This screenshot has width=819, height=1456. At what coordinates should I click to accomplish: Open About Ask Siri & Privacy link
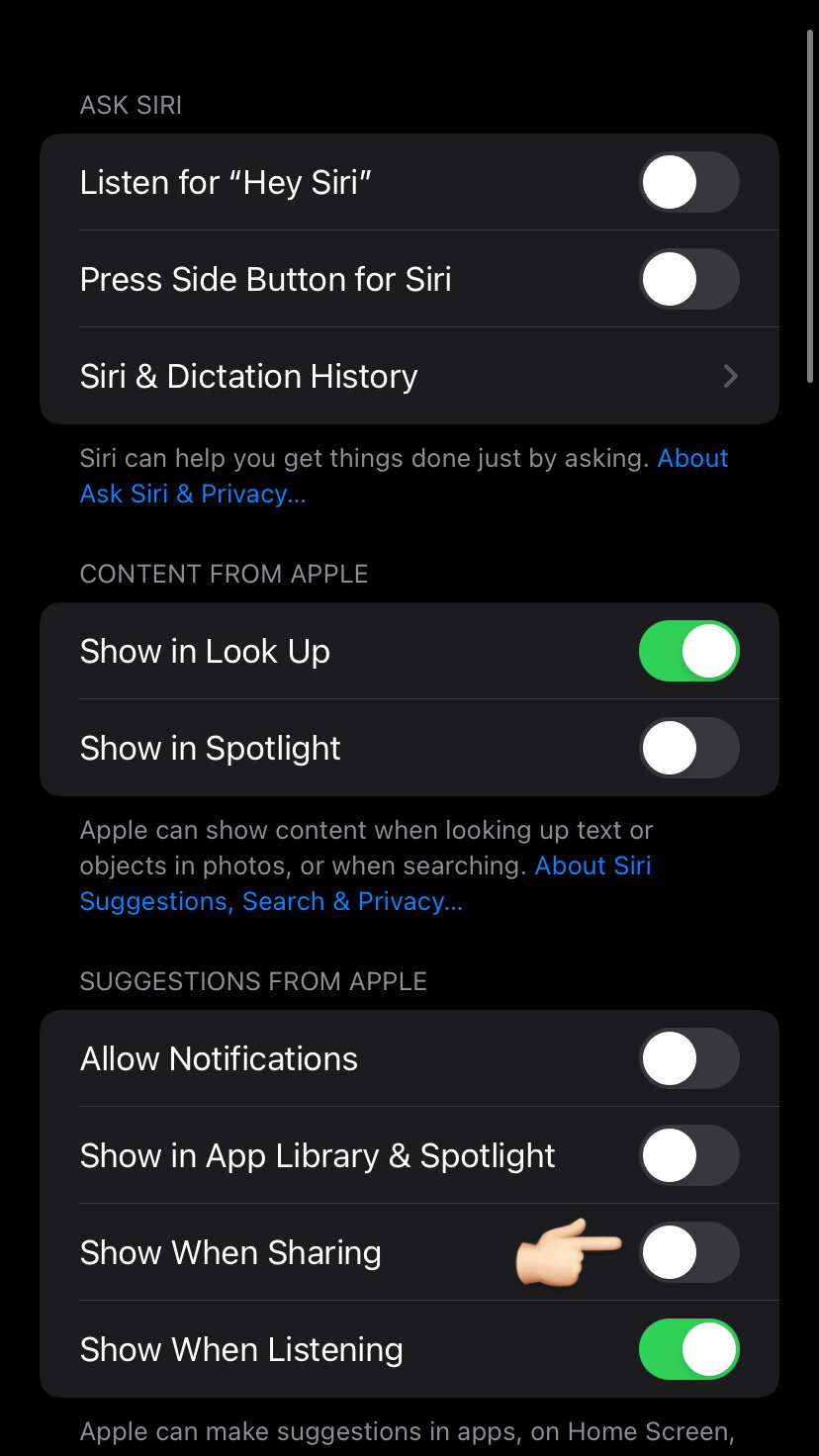pos(193,495)
